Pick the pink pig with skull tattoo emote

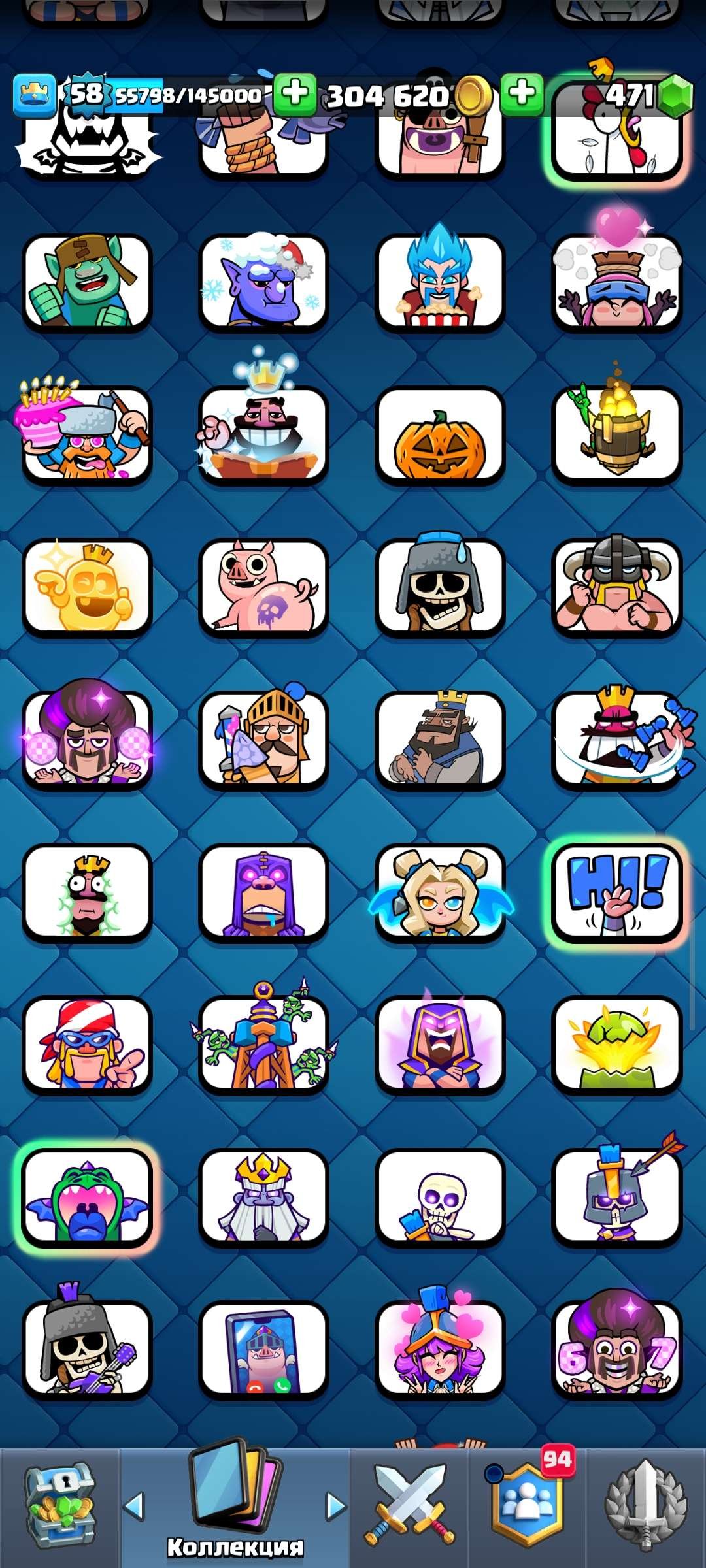(x=263, y=588)
